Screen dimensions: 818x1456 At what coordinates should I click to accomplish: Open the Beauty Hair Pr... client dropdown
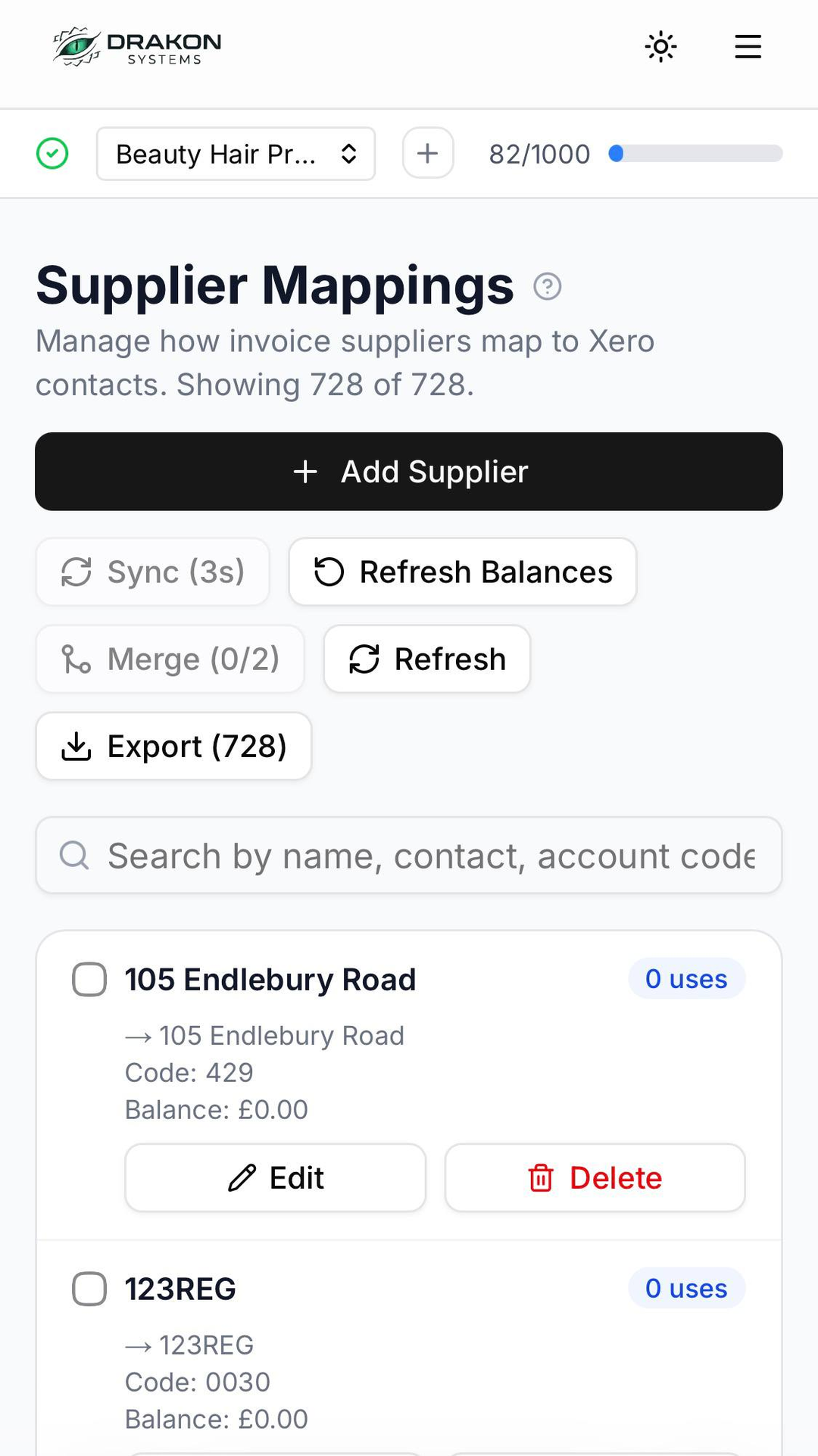coord(235,154)
